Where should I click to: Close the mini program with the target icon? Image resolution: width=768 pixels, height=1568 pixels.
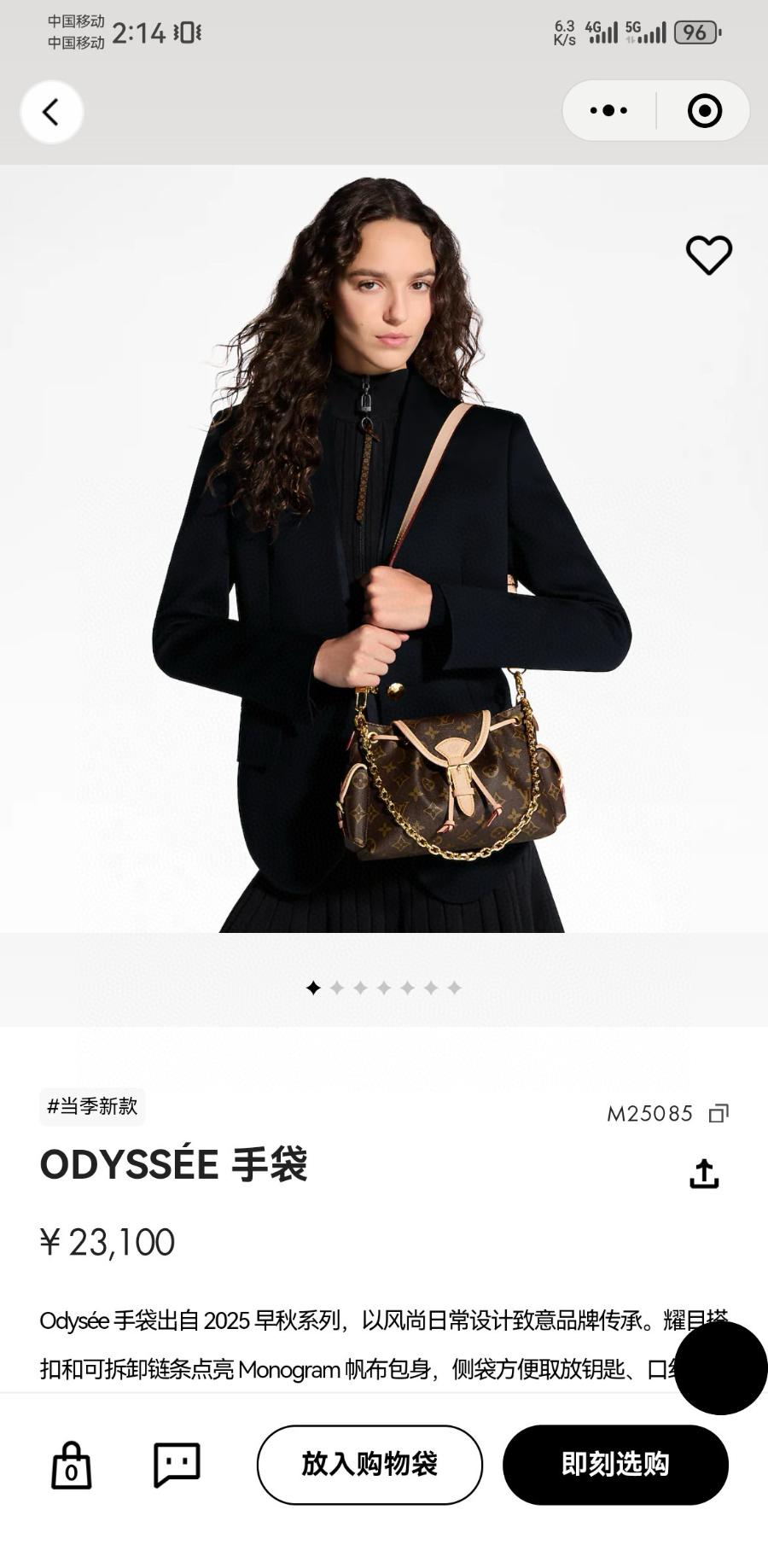coord(704,111)
